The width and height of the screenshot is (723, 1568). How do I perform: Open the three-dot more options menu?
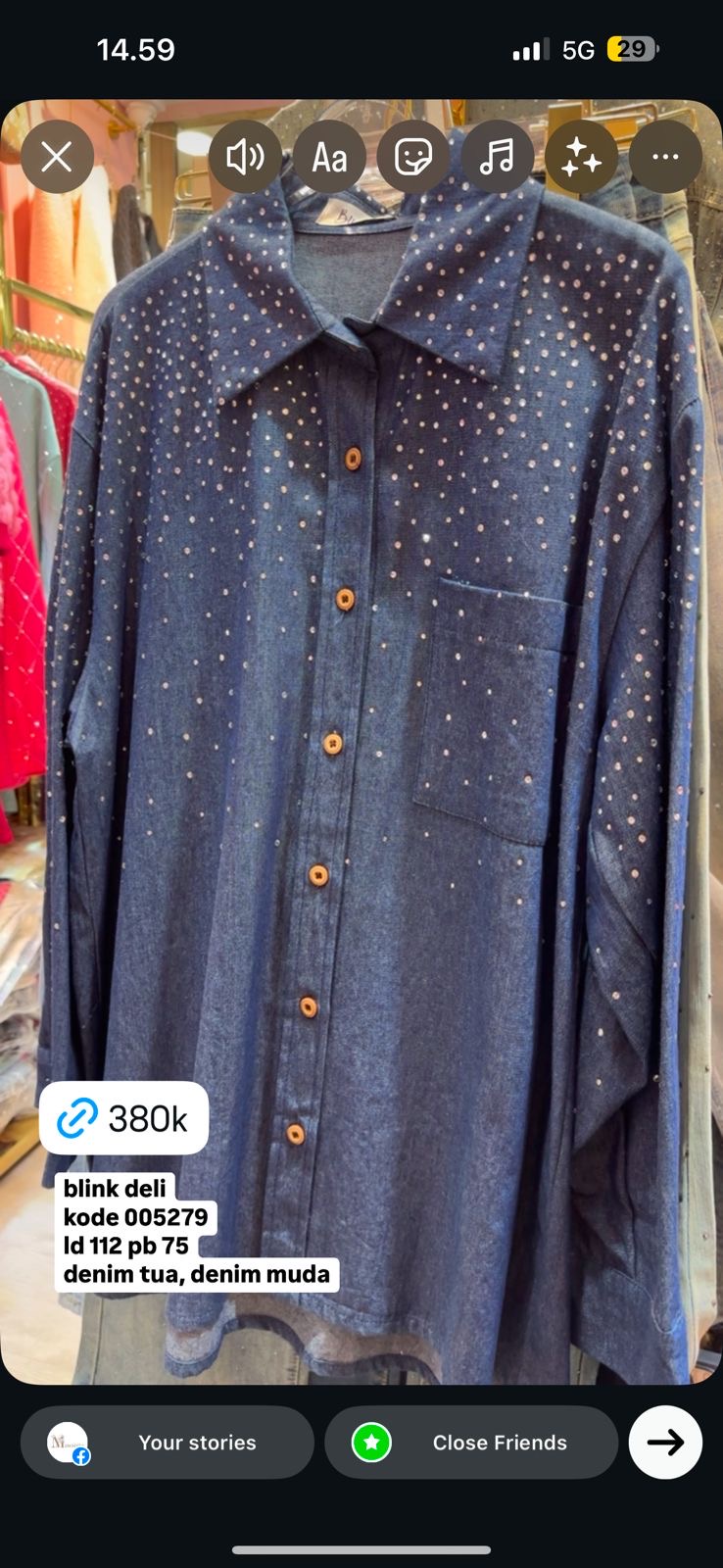point(665,156)
